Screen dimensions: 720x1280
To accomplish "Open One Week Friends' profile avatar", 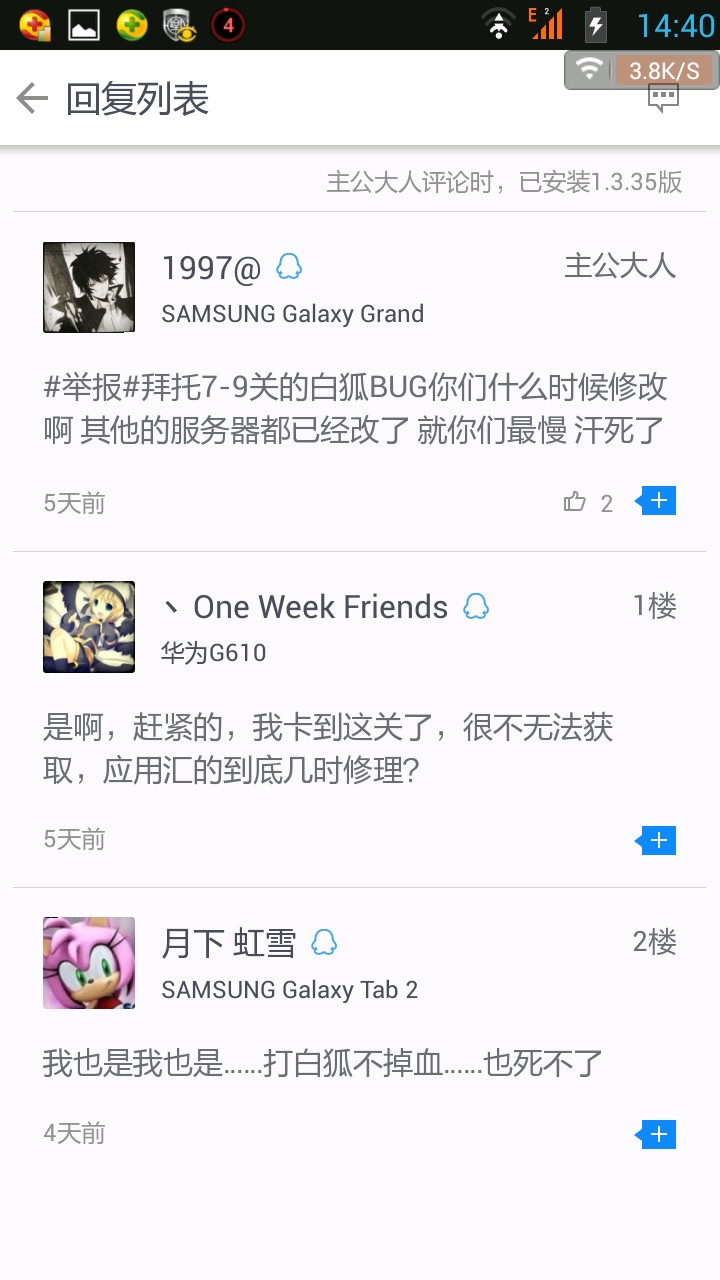I will pyautogui.click(x=89, y=627).
